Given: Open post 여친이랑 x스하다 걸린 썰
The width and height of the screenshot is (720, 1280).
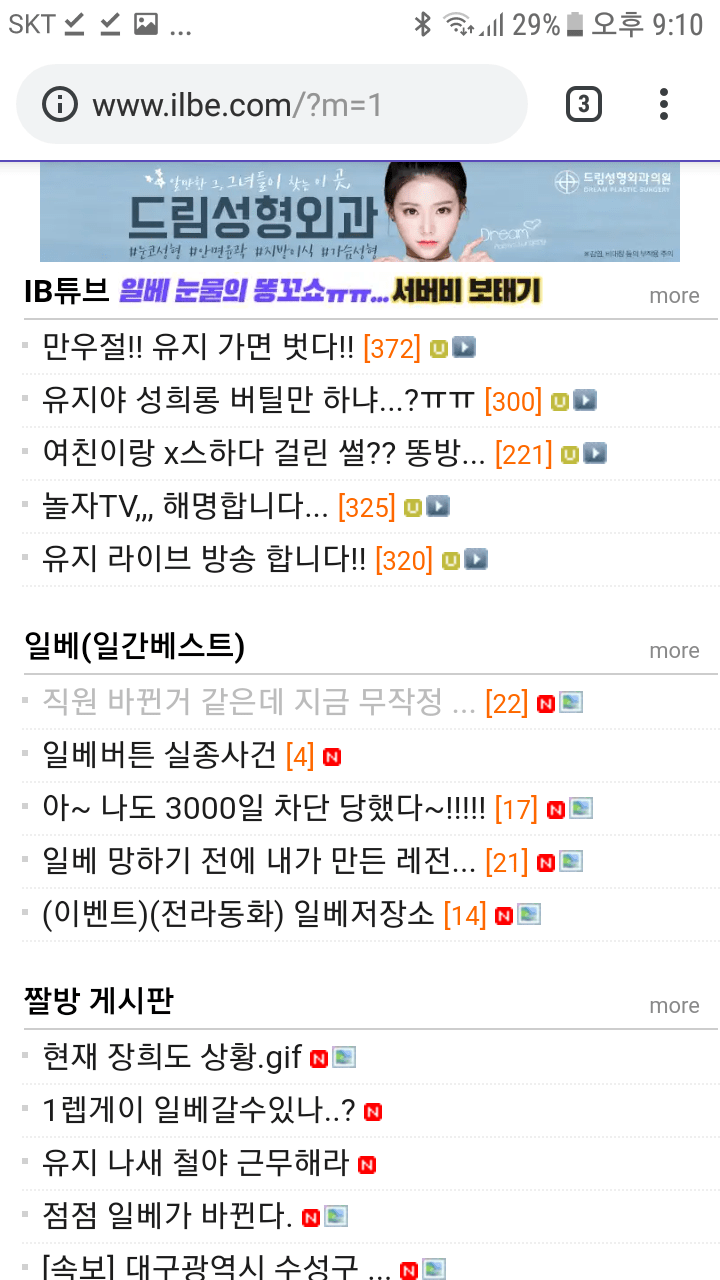Looking at the screenshot, I should tap(263, 454).
